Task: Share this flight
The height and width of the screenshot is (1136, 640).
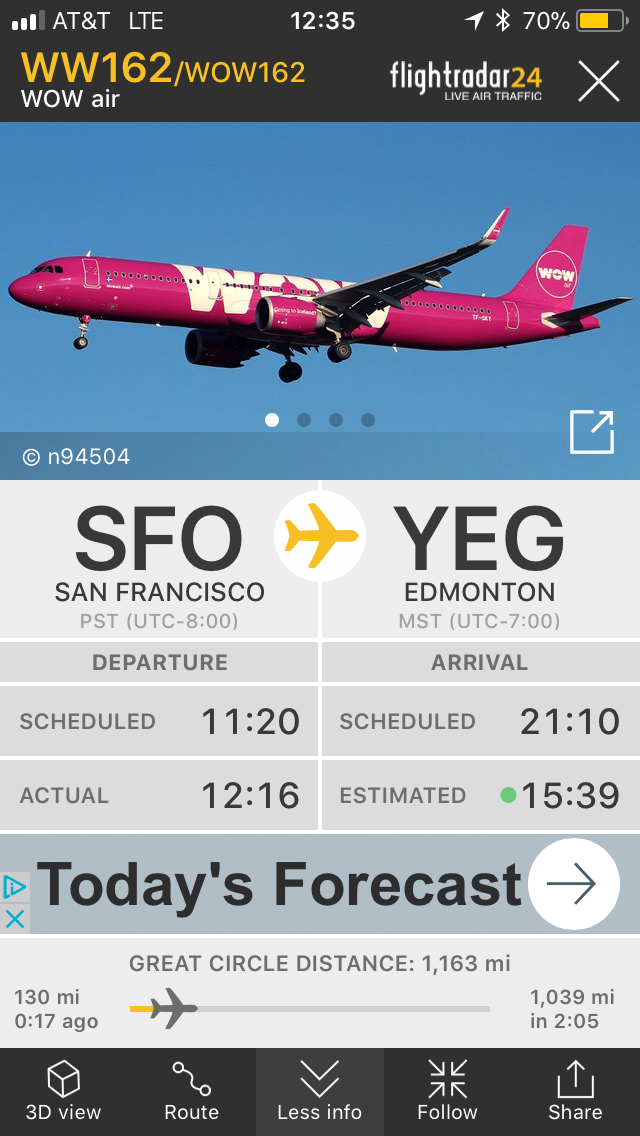Action: 575,1091
